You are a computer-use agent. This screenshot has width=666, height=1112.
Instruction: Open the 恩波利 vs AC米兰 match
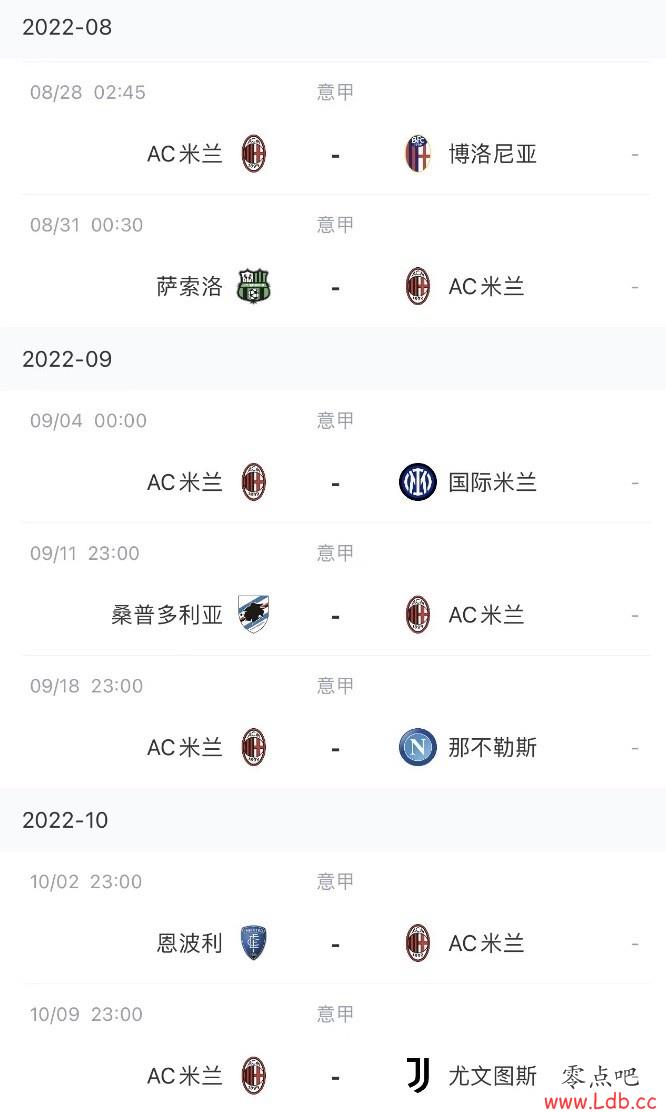pyautogui.click(x=333, y=917)
